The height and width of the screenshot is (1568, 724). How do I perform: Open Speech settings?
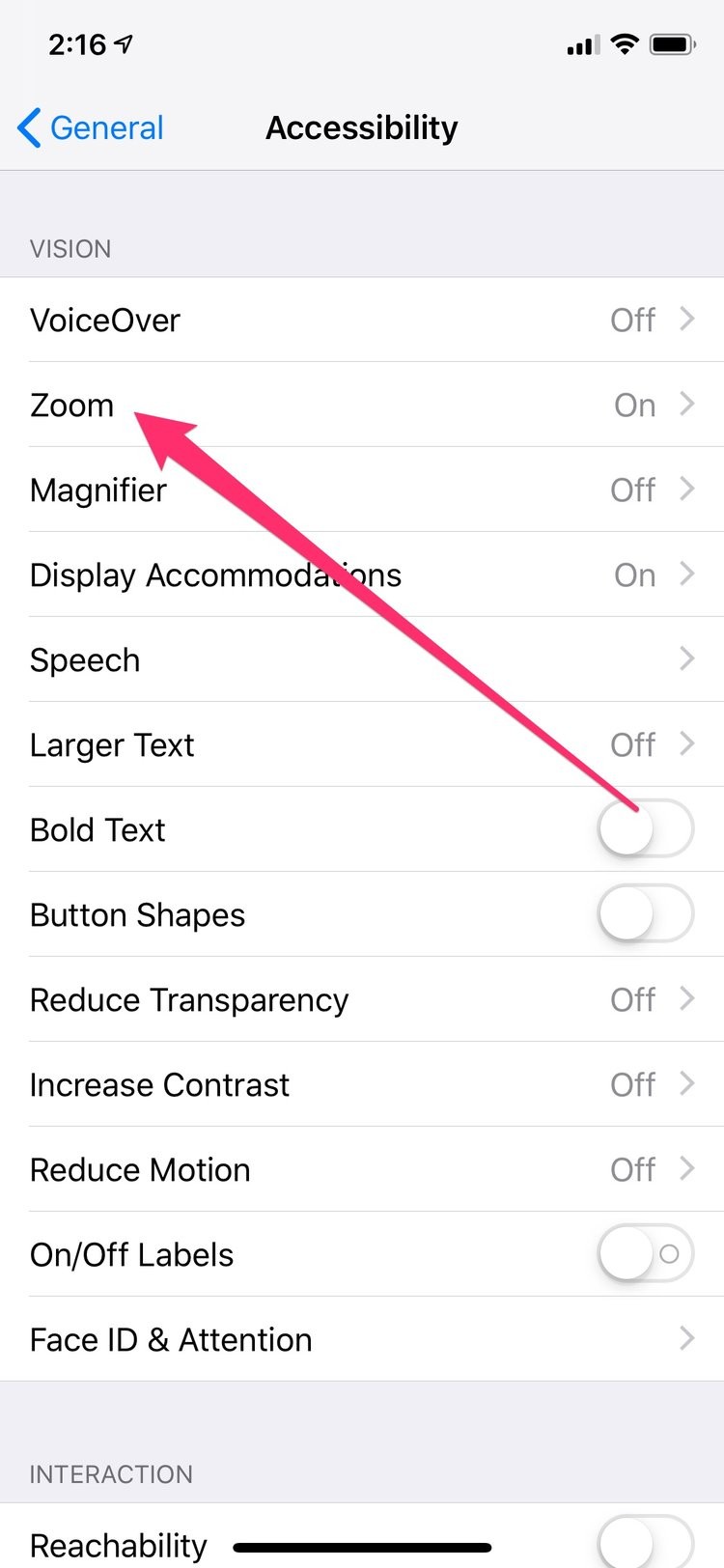click(x=362, y=659)
